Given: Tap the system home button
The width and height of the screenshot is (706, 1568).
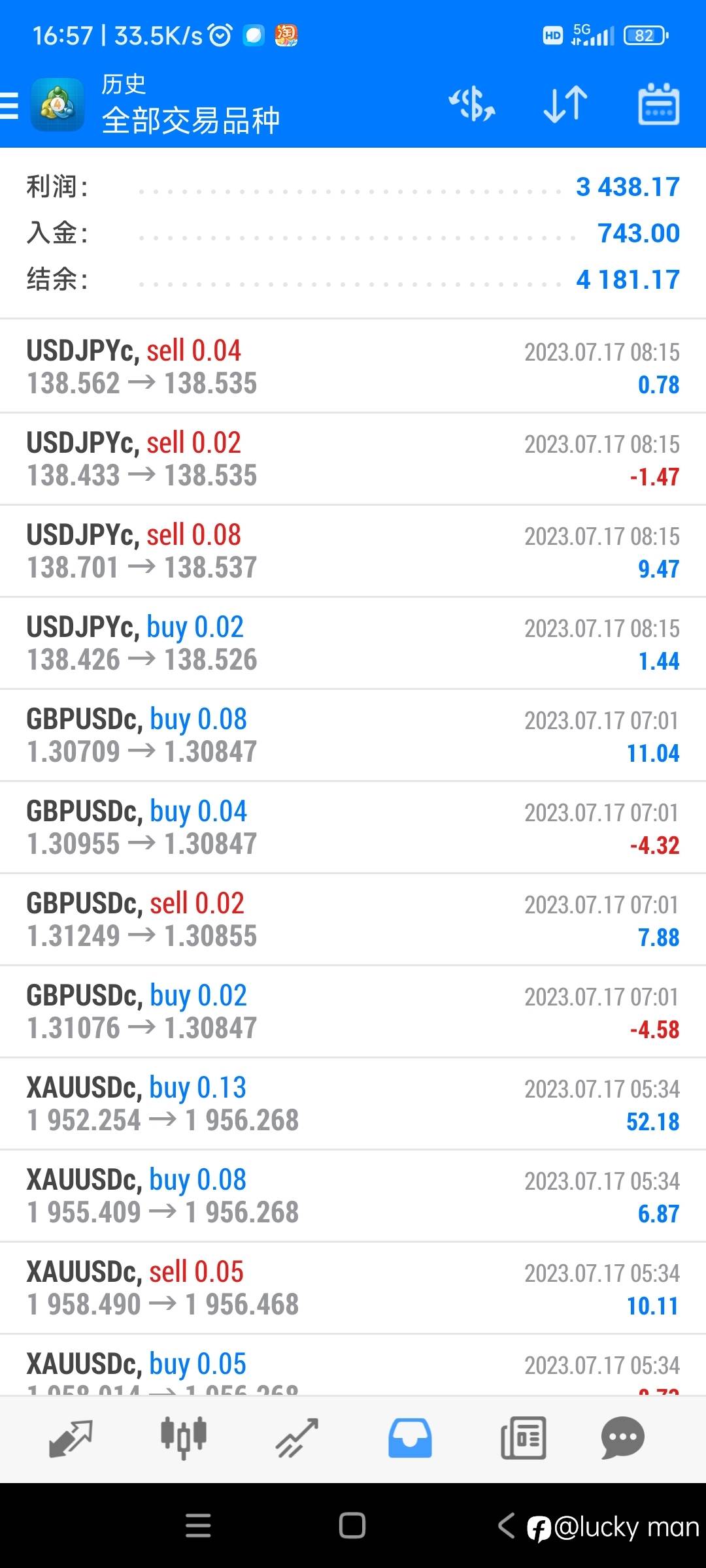Looking at the screenshot, I should 352,1526.
